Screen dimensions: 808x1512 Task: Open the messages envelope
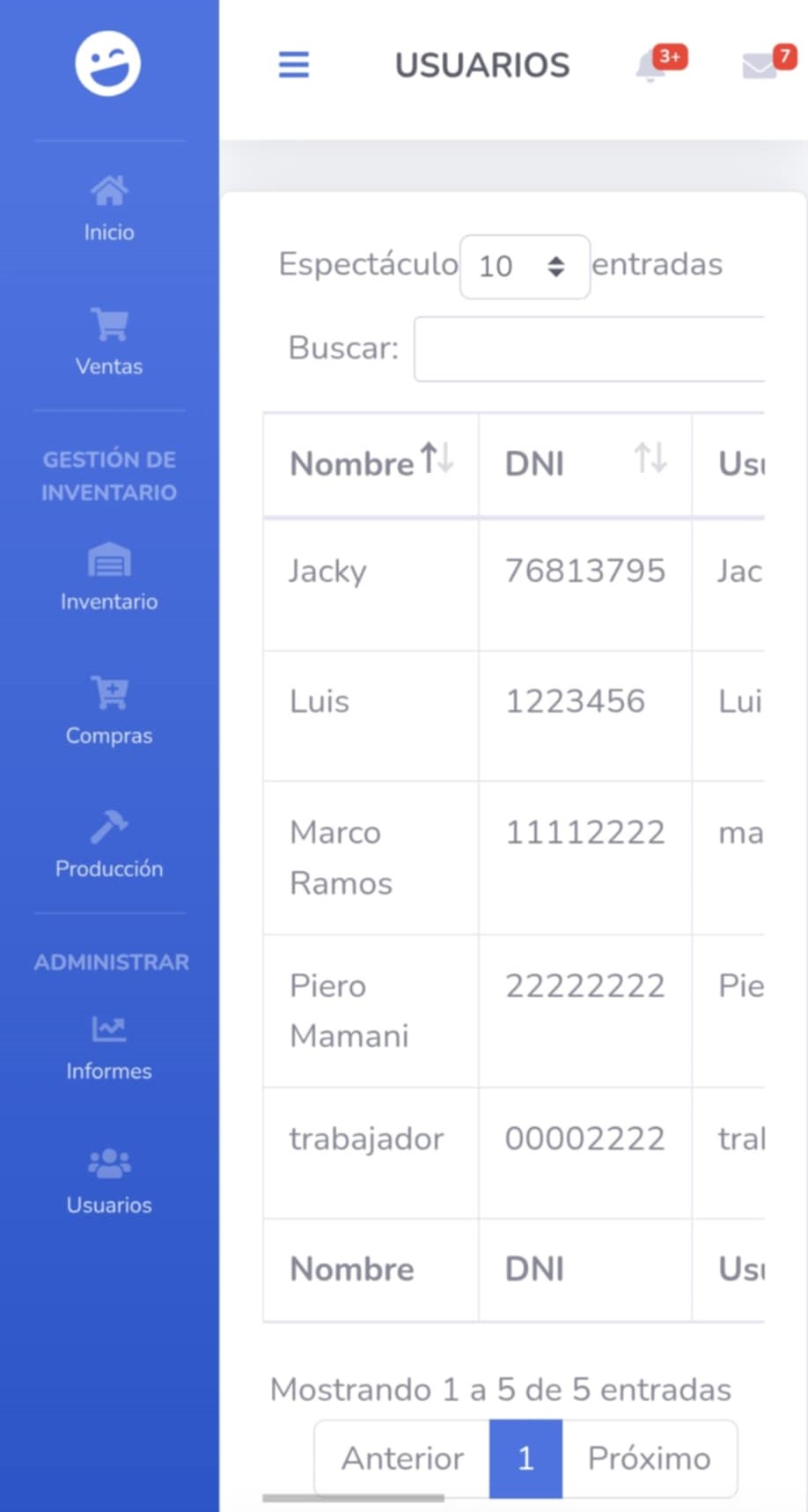[760, 66]
